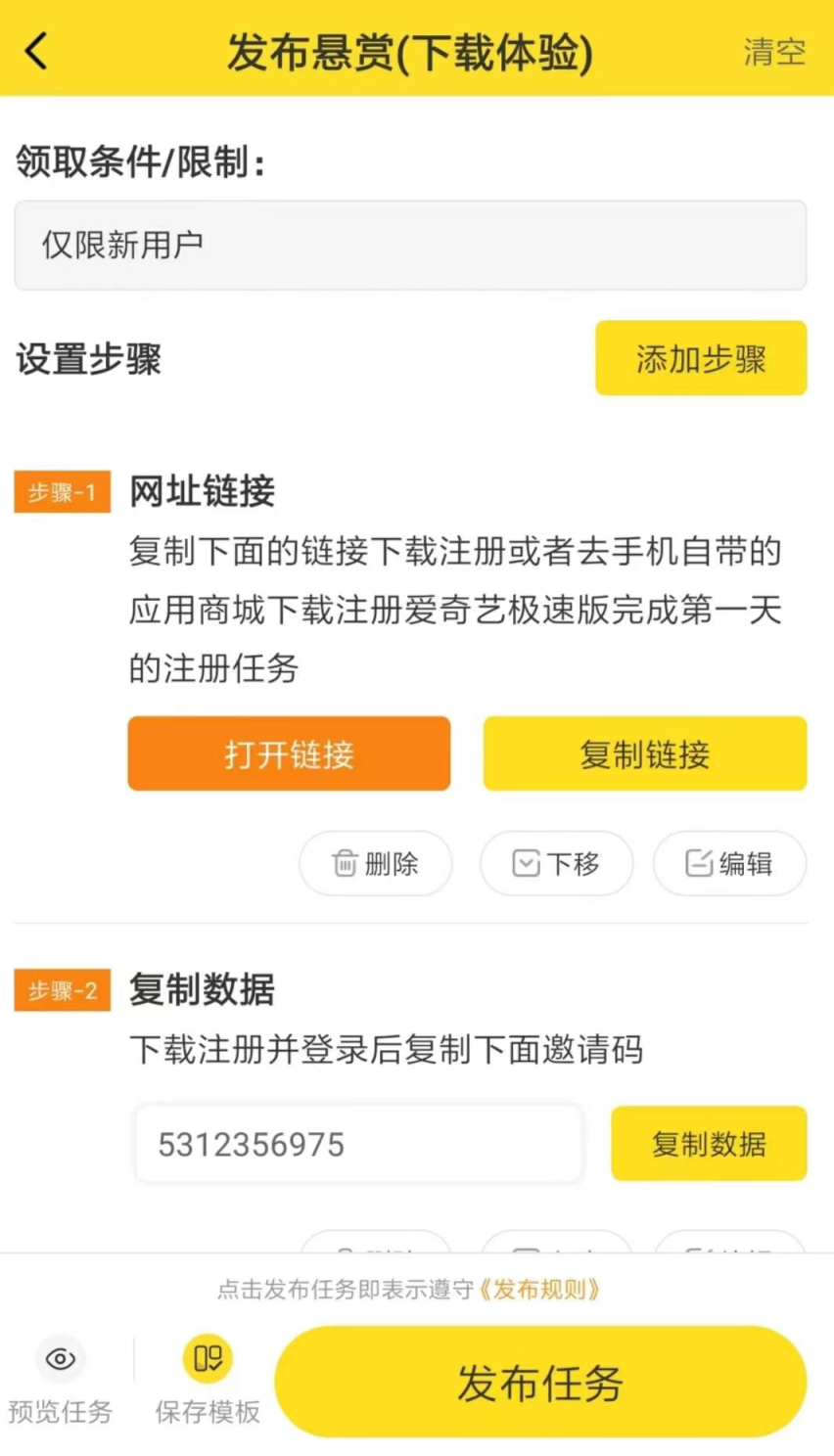
Task: Edit step 1 with 编辑
Action: pos(729,863)
